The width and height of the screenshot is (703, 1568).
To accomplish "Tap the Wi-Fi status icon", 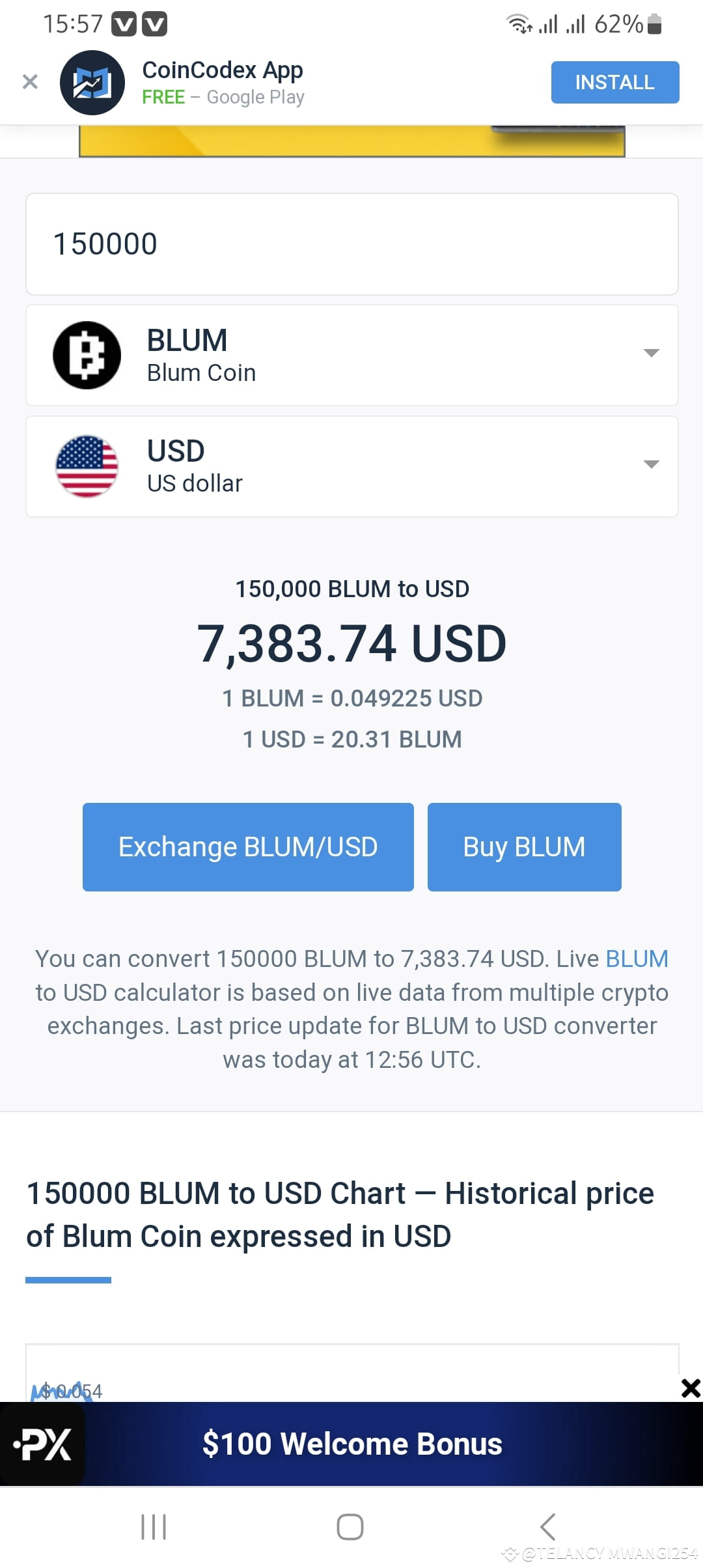I will tap(519, 23).
